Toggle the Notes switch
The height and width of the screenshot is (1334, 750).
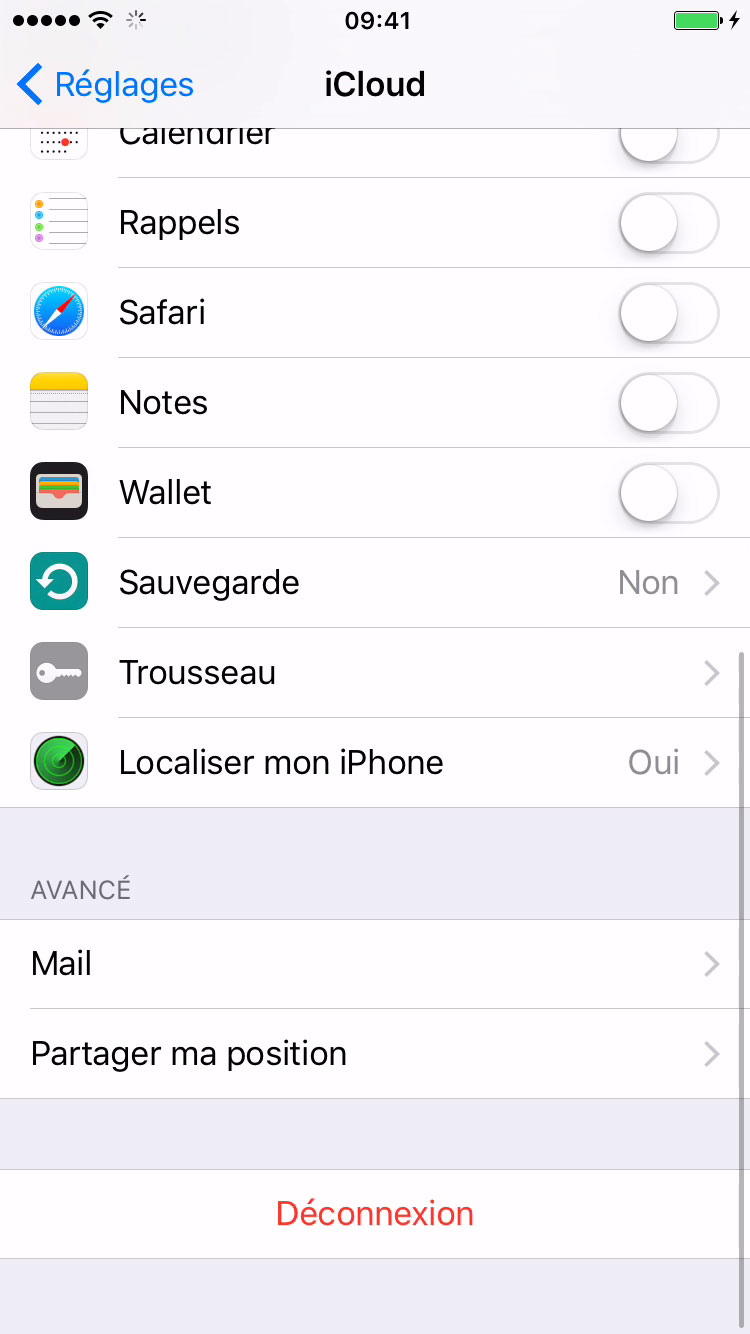point(668,402)
